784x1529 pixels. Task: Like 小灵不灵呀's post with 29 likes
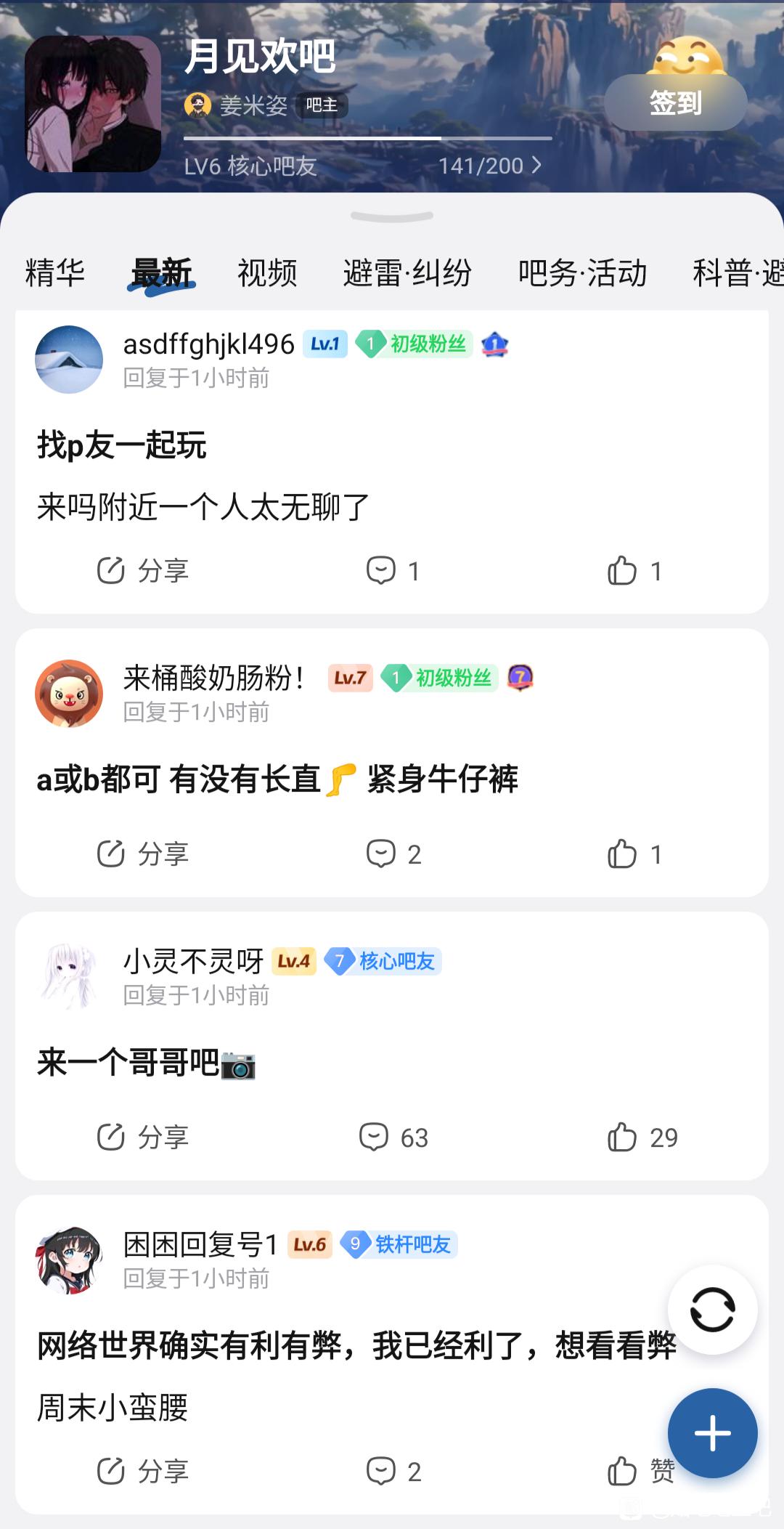pos(642,1137)
